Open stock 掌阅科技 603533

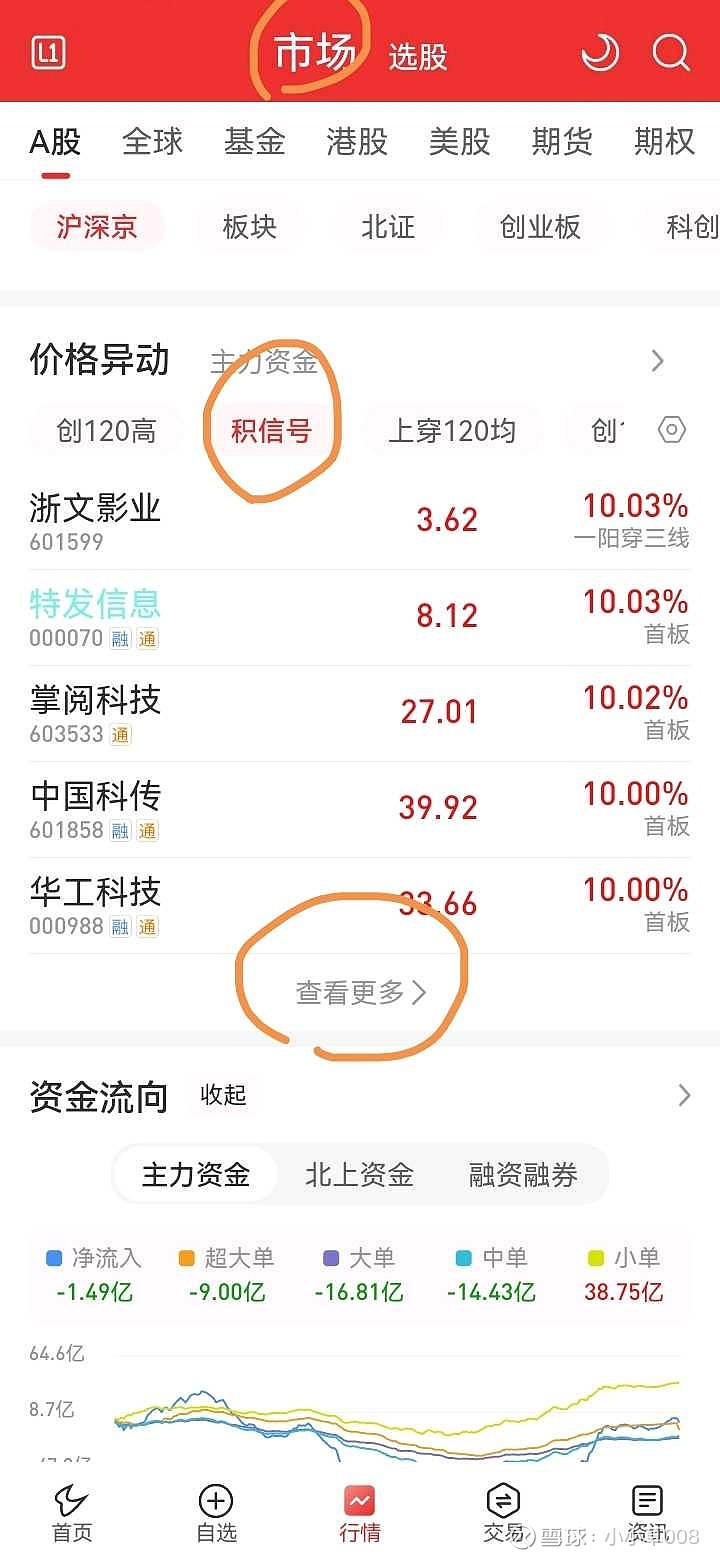360,713
